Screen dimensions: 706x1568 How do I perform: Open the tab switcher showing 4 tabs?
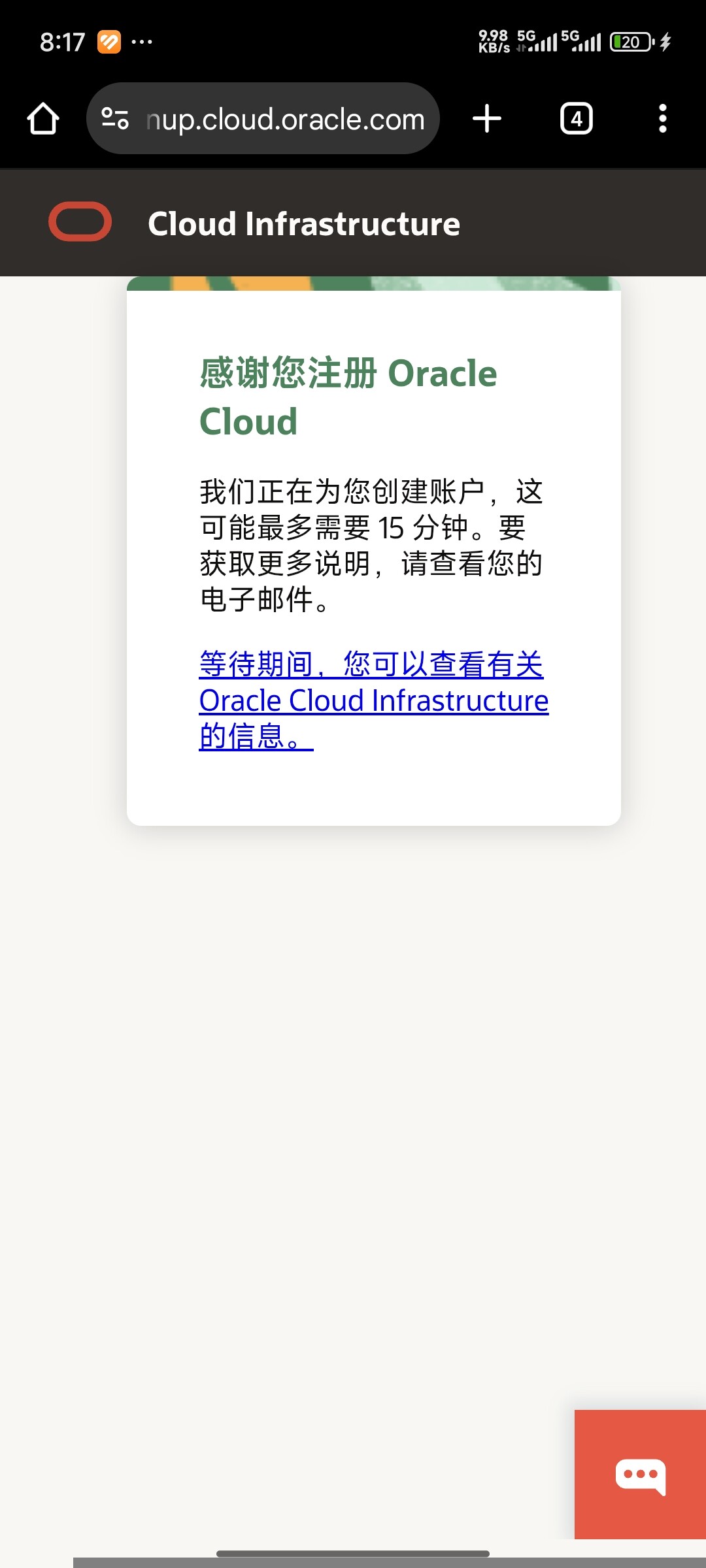pyautogui.click(x=577, y=119)
